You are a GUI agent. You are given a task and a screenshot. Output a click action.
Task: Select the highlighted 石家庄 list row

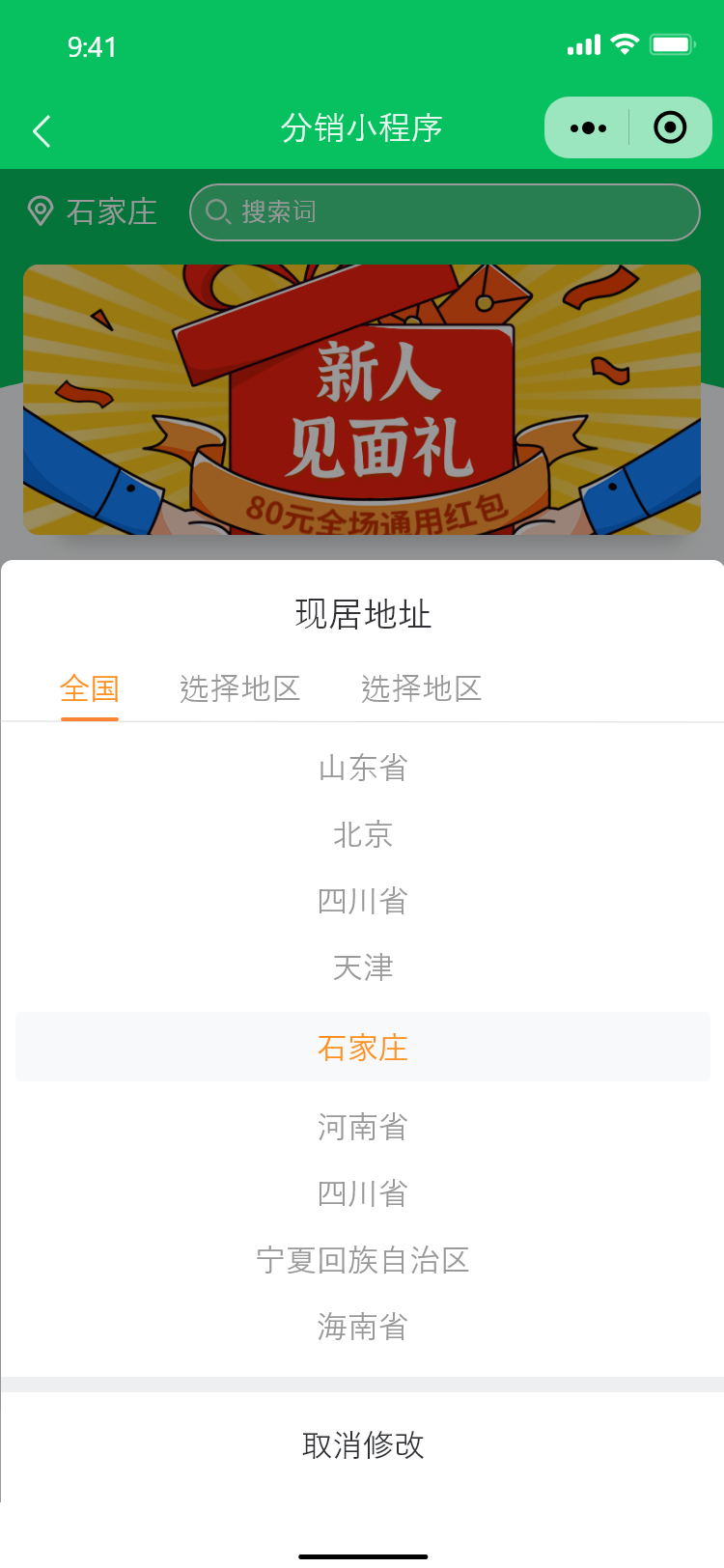363,1048
